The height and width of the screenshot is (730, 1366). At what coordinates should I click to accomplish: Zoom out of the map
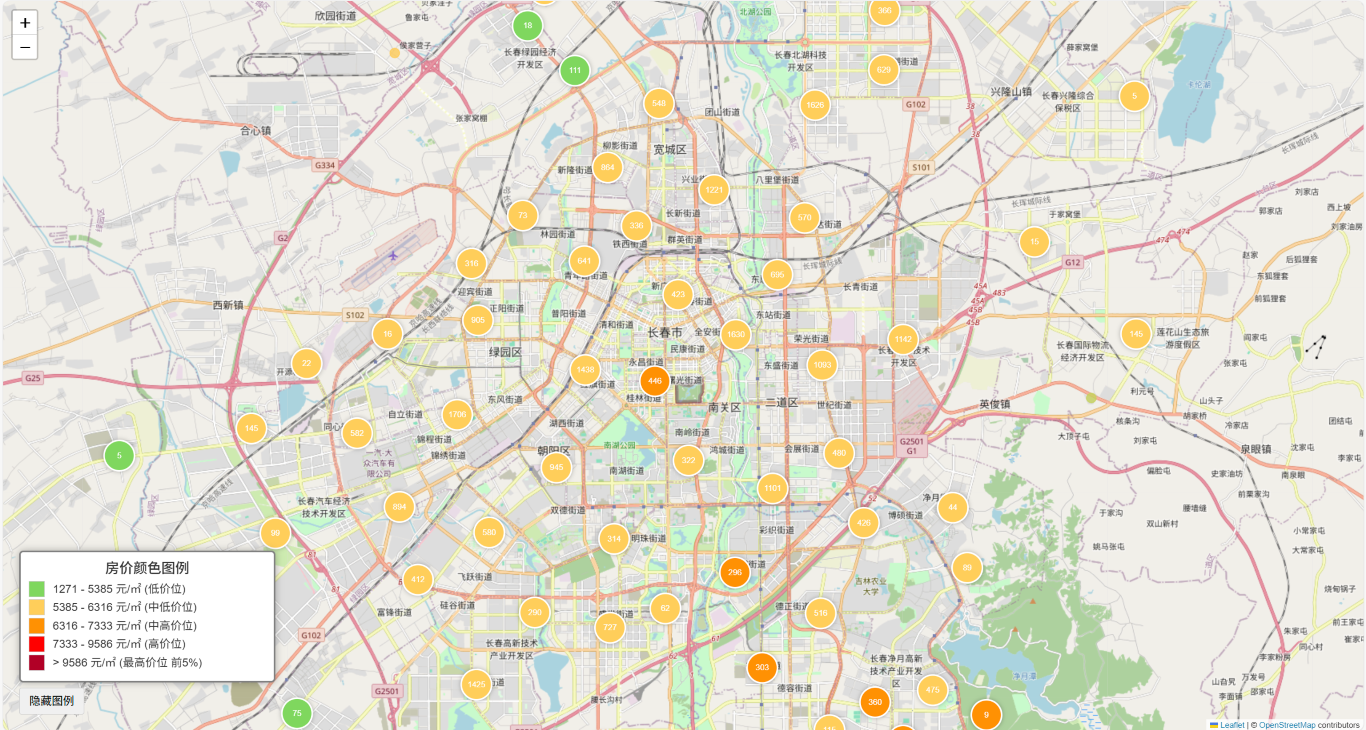[x=25, y=47]
